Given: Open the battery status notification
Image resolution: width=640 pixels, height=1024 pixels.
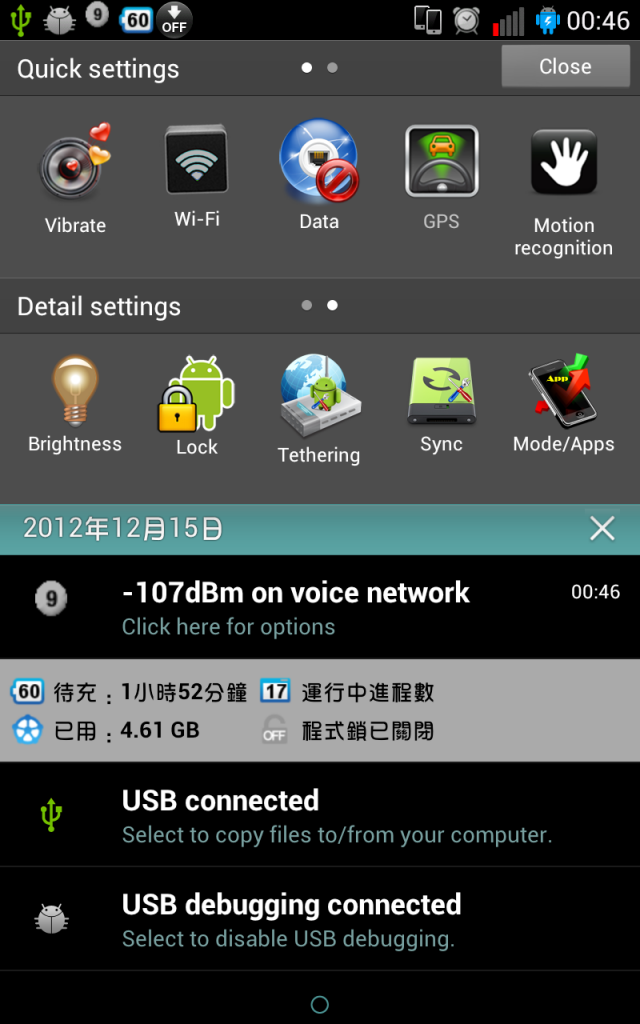Looking at the screenshot, I should 320,711.
